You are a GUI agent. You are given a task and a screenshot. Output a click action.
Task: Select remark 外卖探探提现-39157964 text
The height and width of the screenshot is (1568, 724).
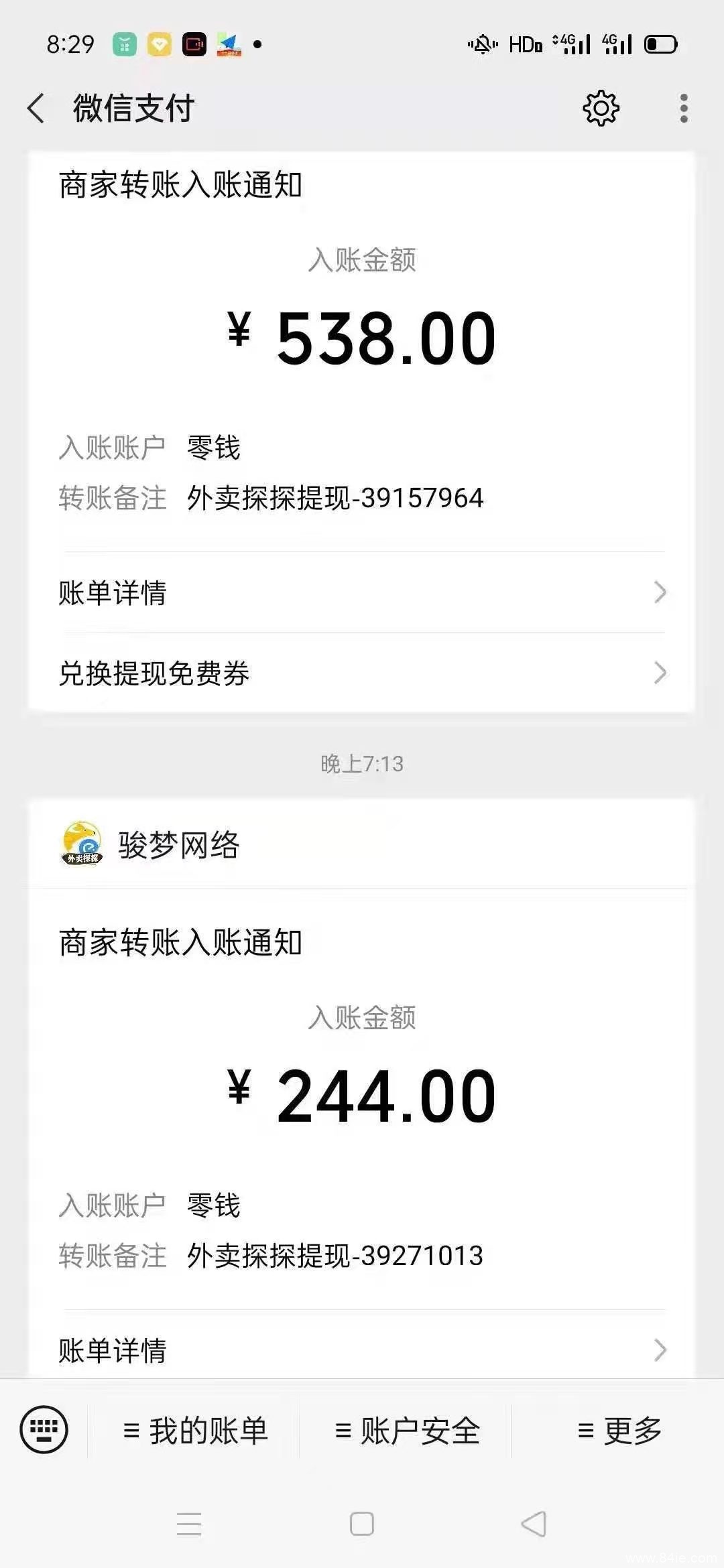pos(335,499)
